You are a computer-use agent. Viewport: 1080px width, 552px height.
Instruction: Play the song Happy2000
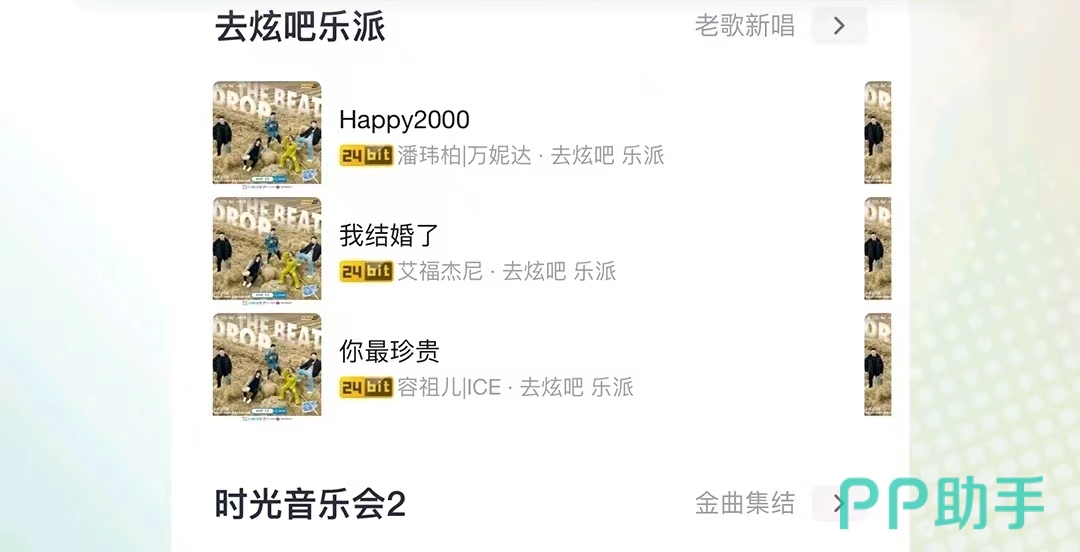[x=404, y=121]
